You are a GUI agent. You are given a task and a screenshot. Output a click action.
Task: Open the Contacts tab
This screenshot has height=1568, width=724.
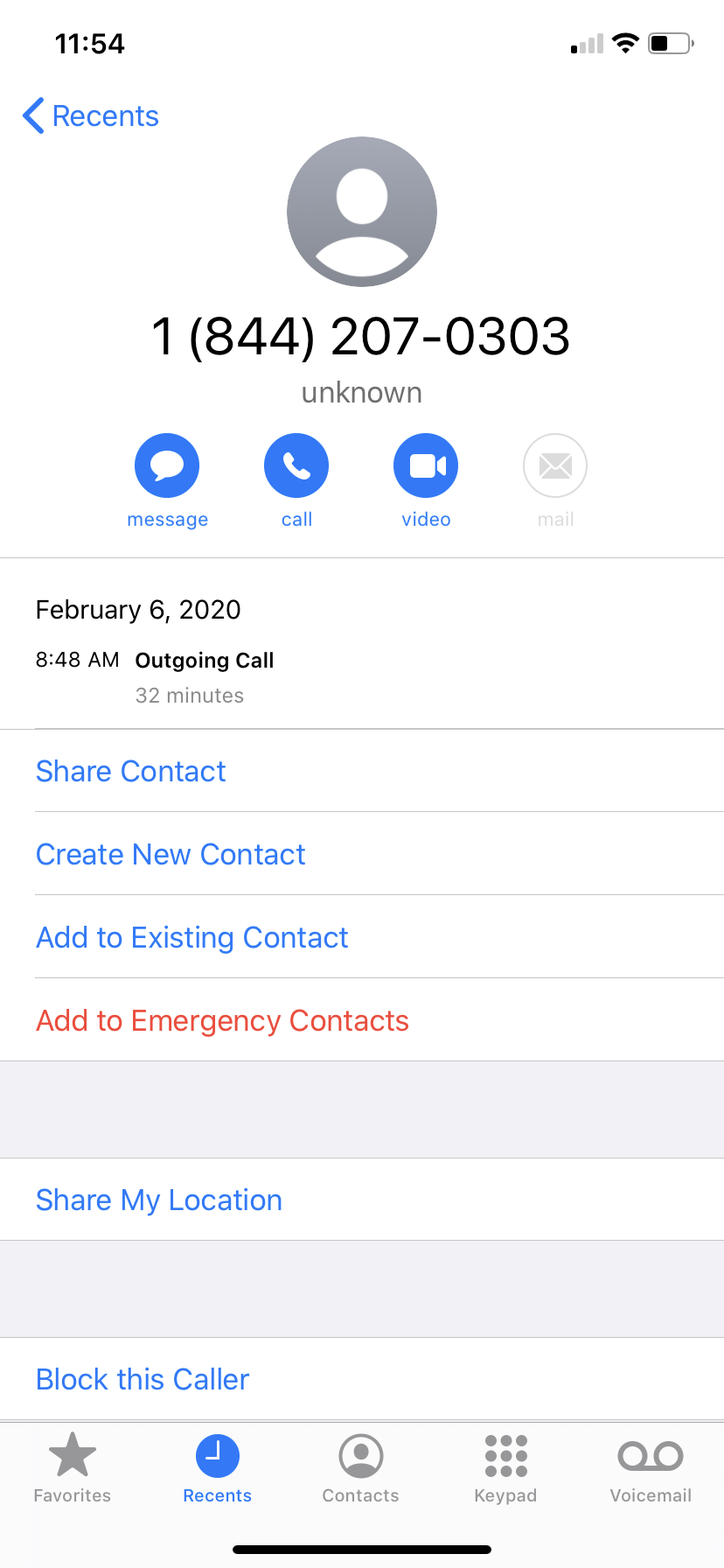[360, 1469]
